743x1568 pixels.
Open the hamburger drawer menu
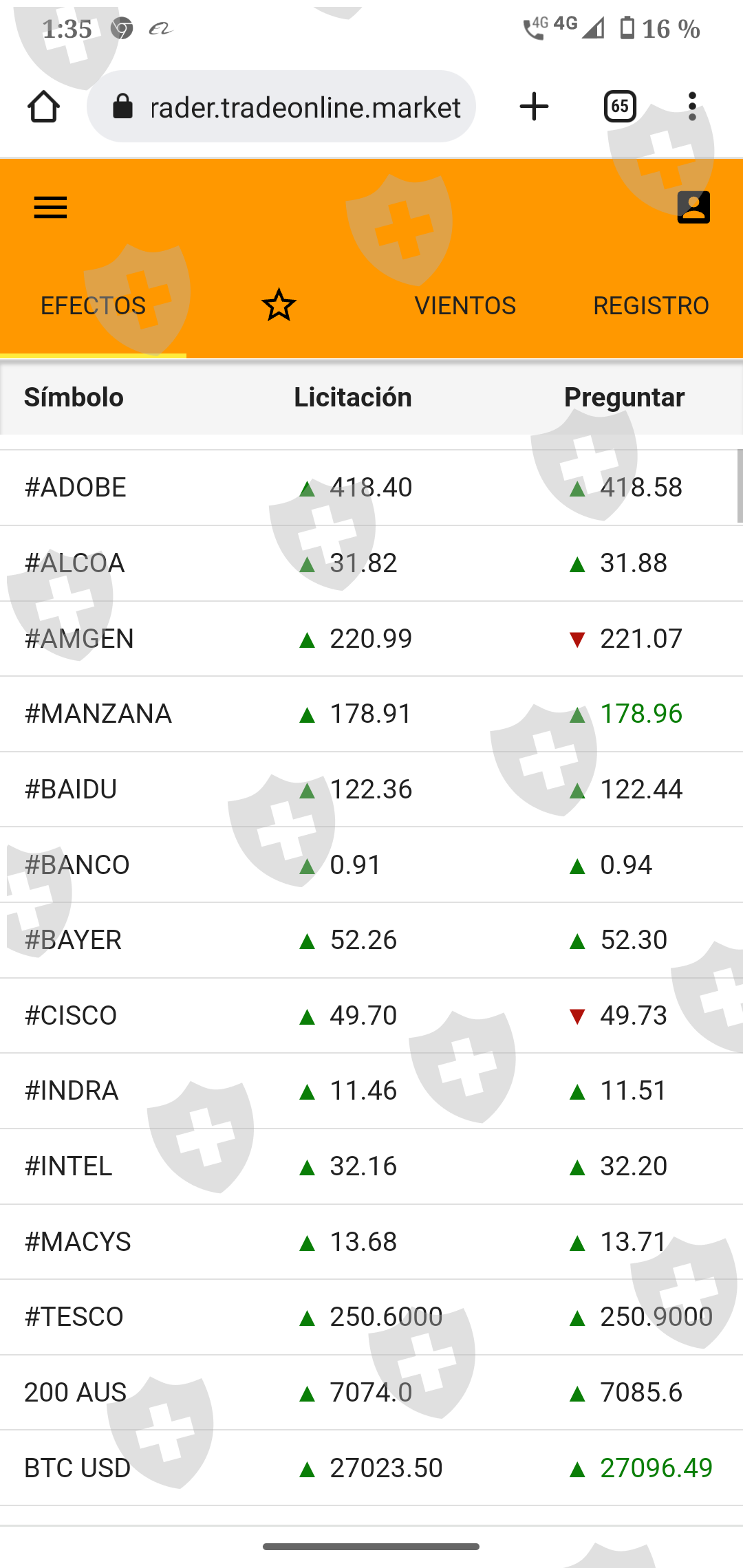51,207
